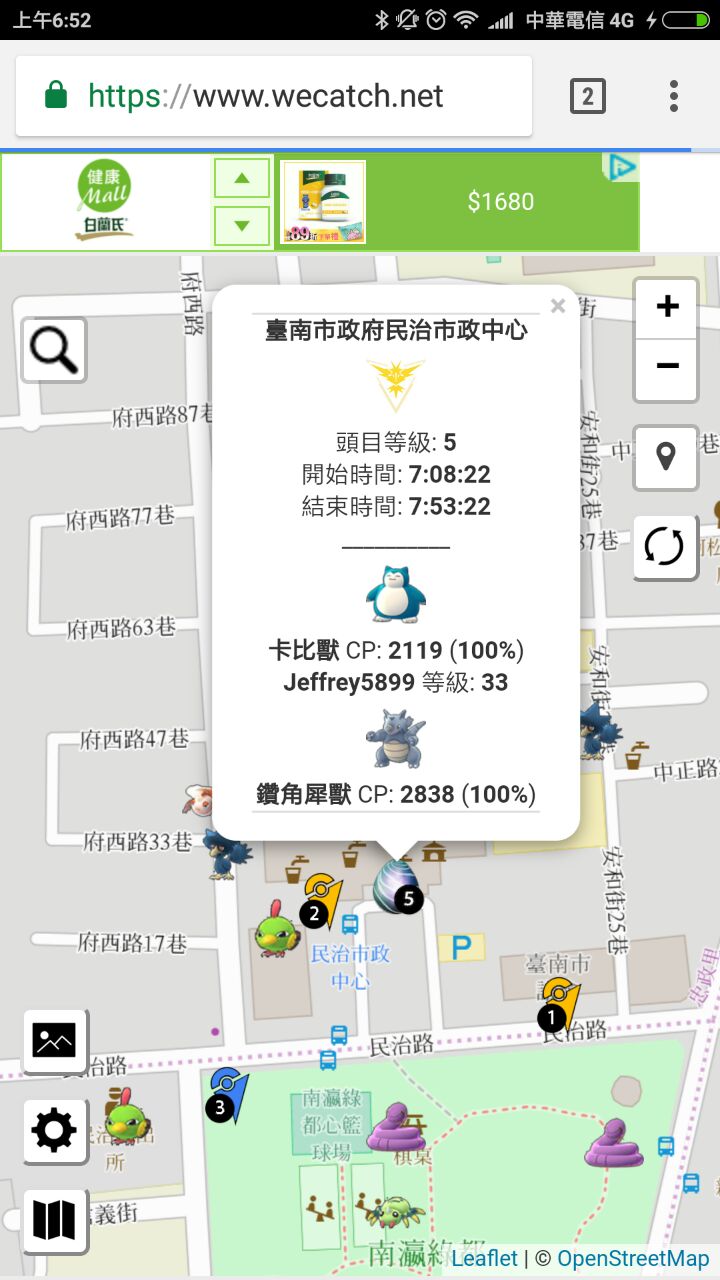
Task: Tap the wecatch.net address bar
Action: click(270, 97)
